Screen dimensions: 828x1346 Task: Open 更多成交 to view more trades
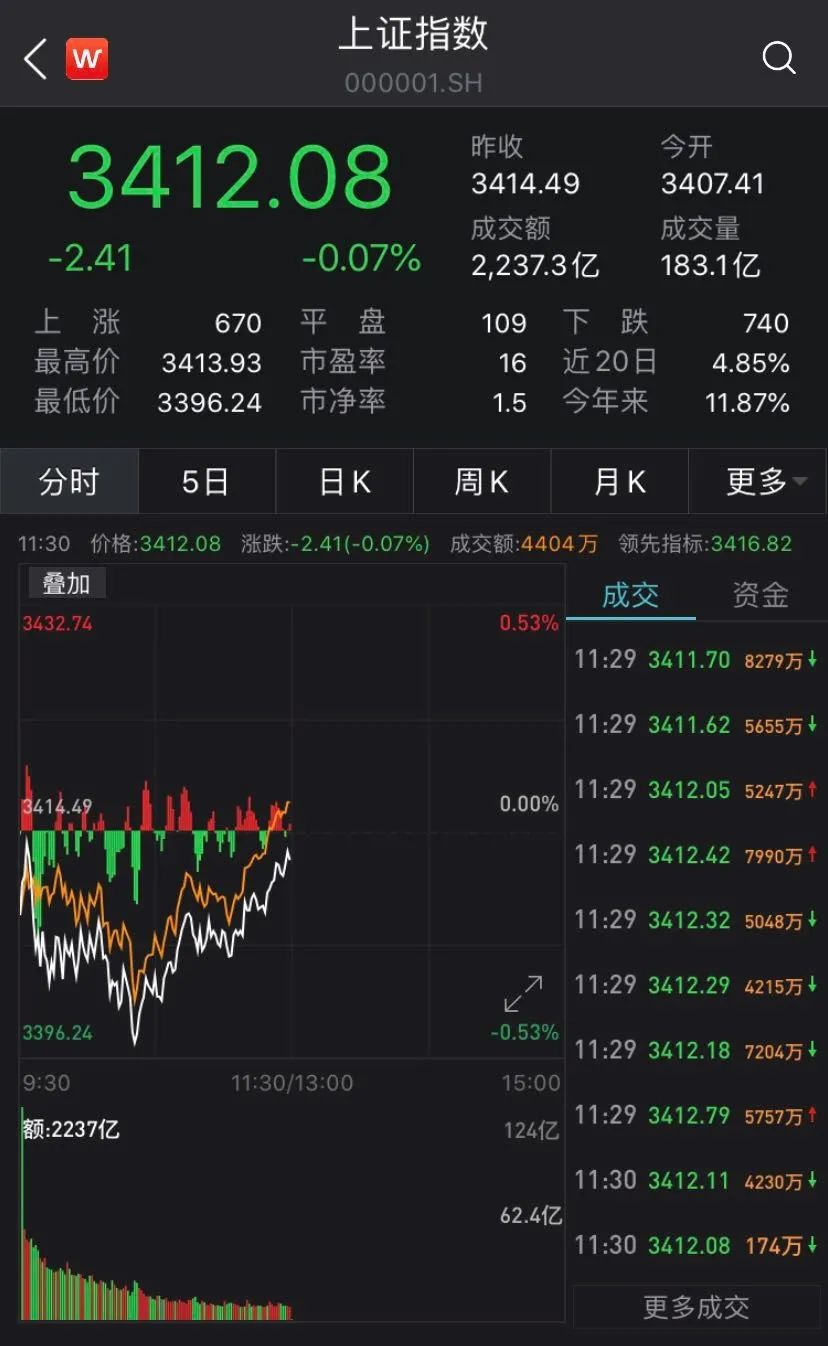(x=696, y=1307)
